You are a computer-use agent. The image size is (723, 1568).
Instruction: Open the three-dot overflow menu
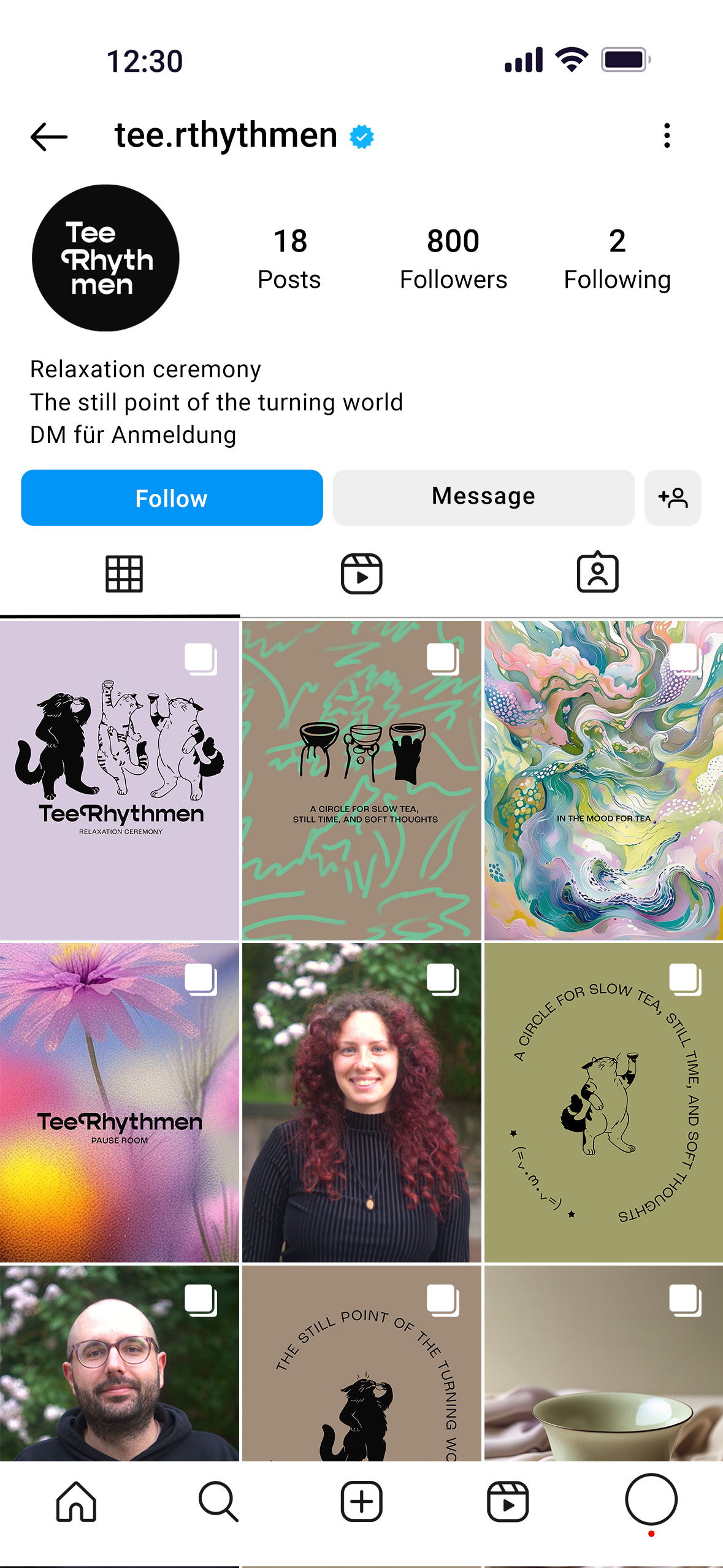pyautogui.click(x=667, y=136)
